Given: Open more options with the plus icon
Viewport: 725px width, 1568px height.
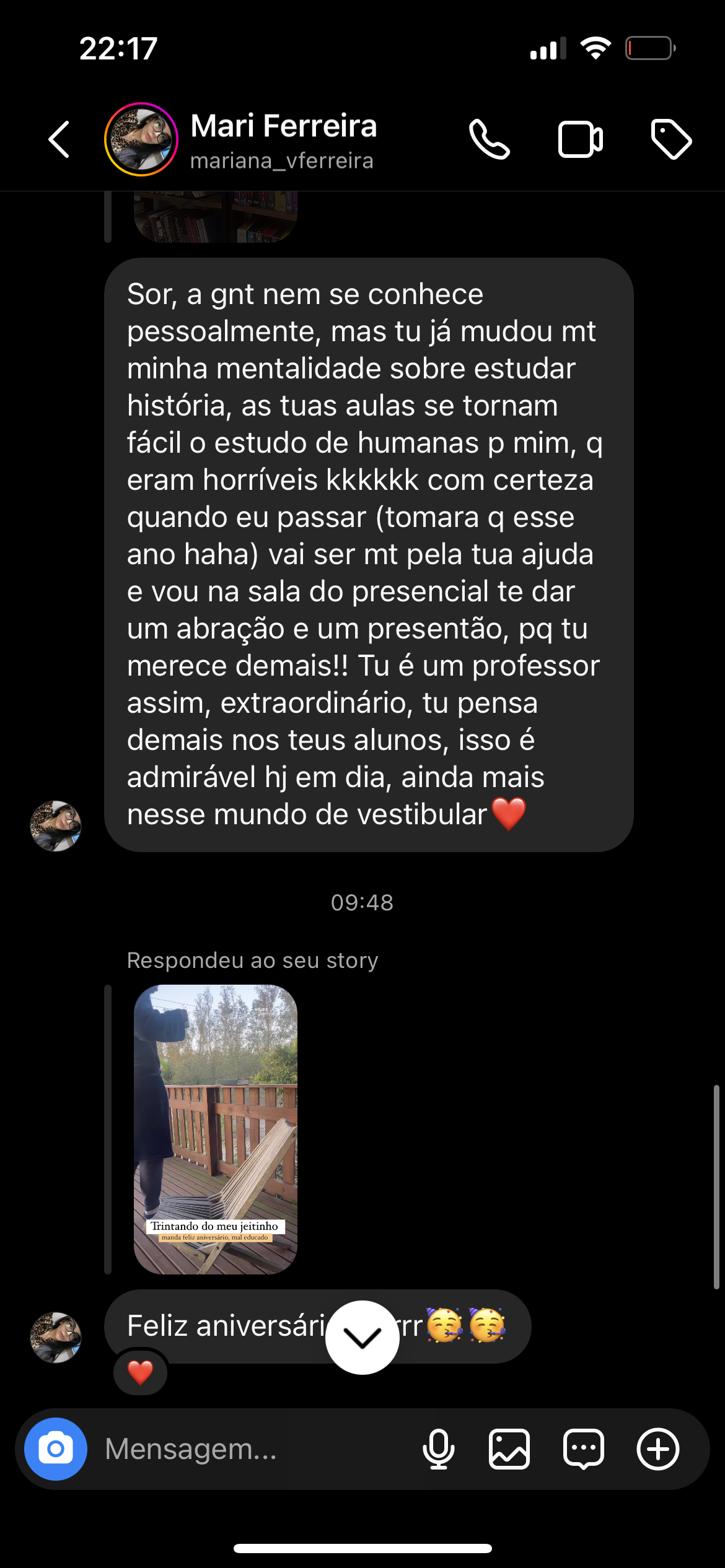Looking at the screenshot, I should 658,1449.
